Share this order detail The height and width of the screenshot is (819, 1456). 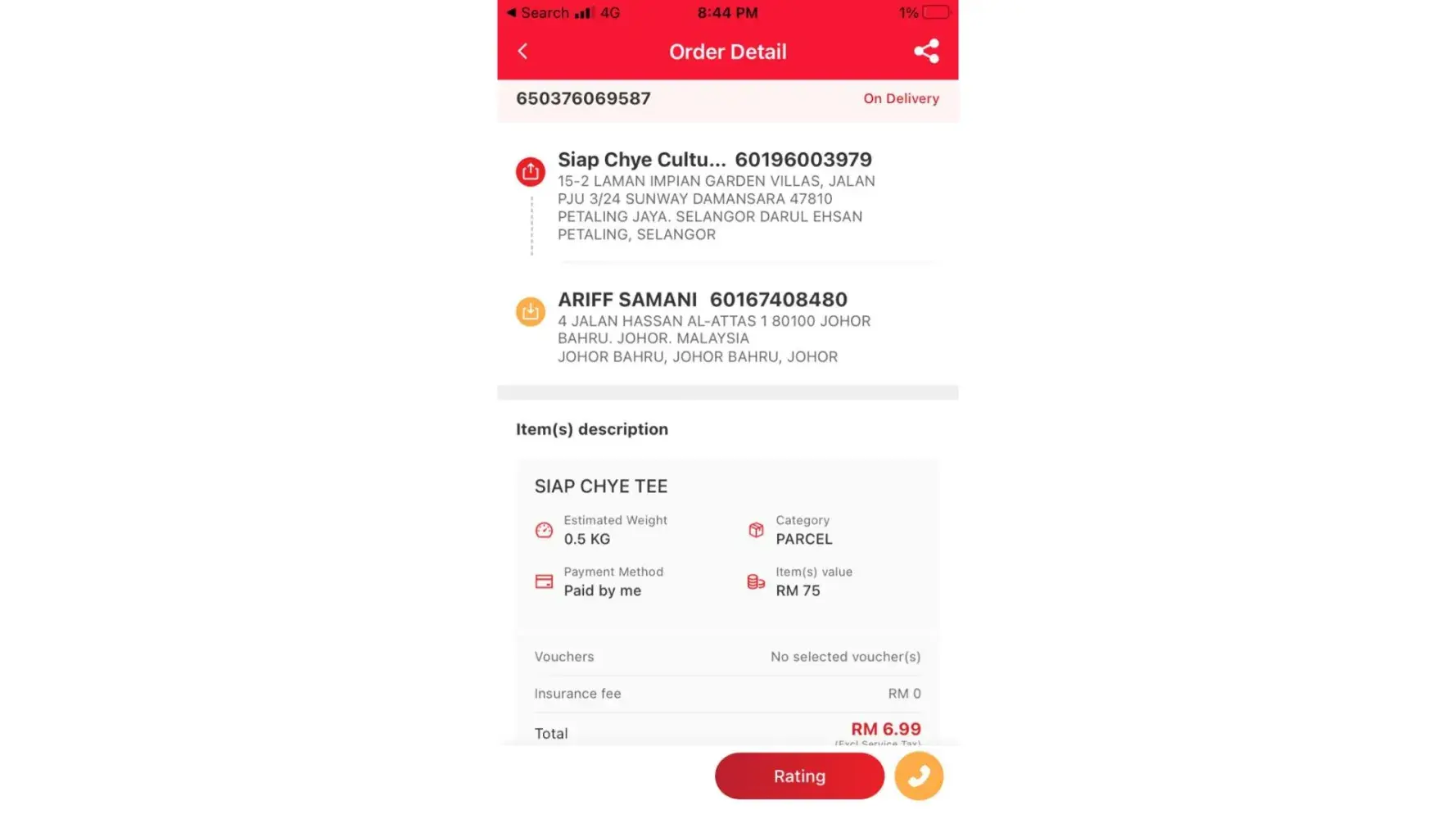point(926,52)
